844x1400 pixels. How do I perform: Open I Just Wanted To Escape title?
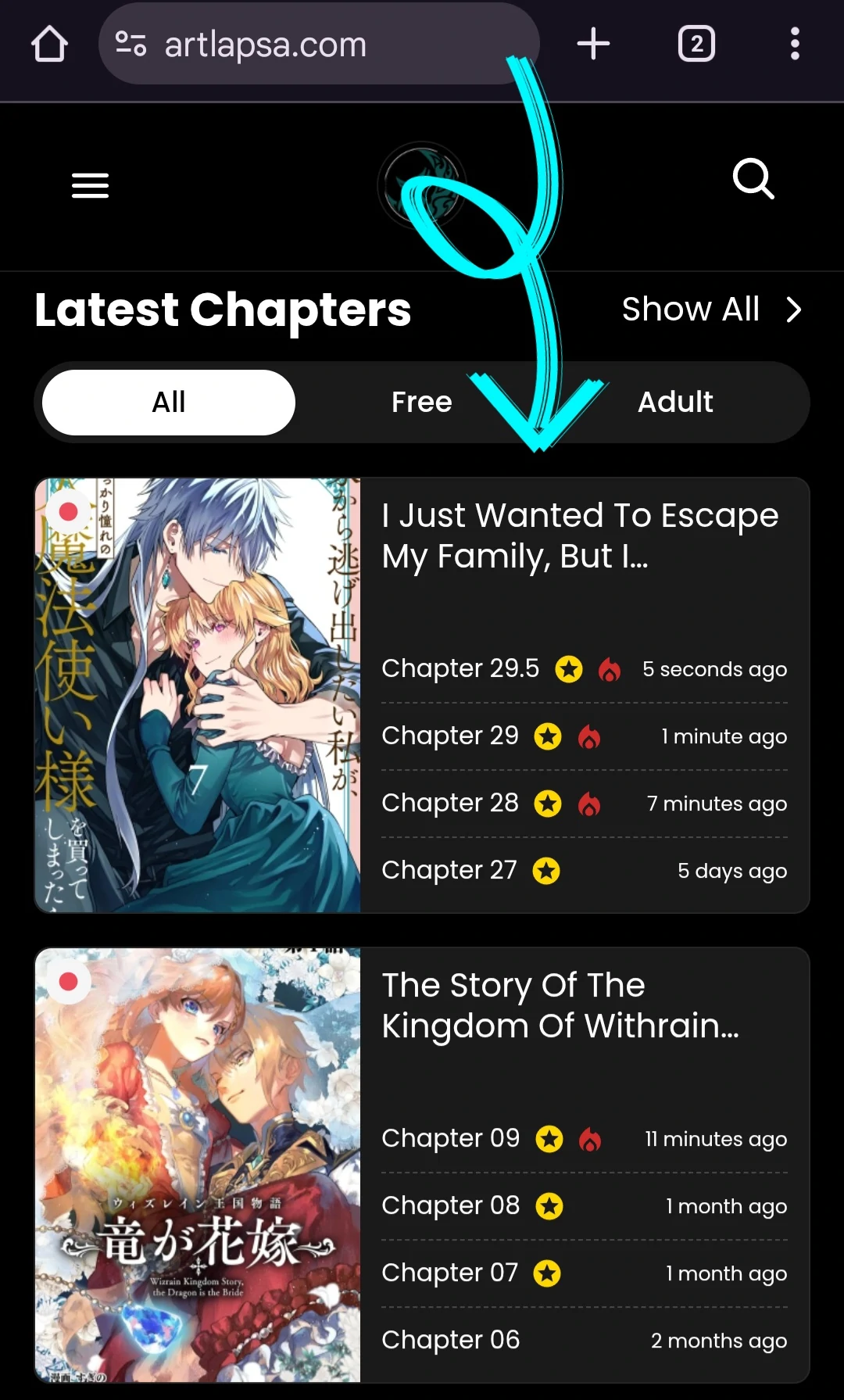(580, 536)
